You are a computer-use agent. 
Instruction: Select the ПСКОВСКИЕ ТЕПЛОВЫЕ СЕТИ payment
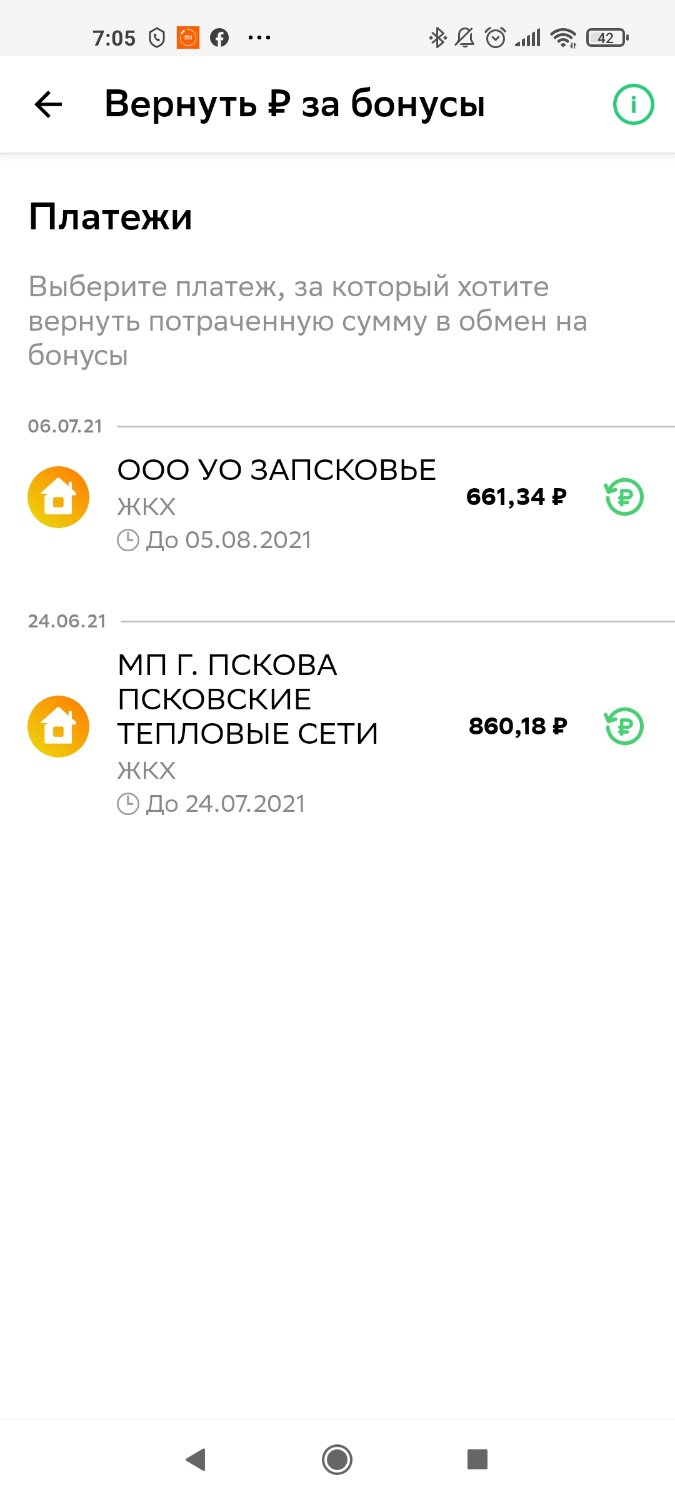pyautogui.click(x=337, y=733)
